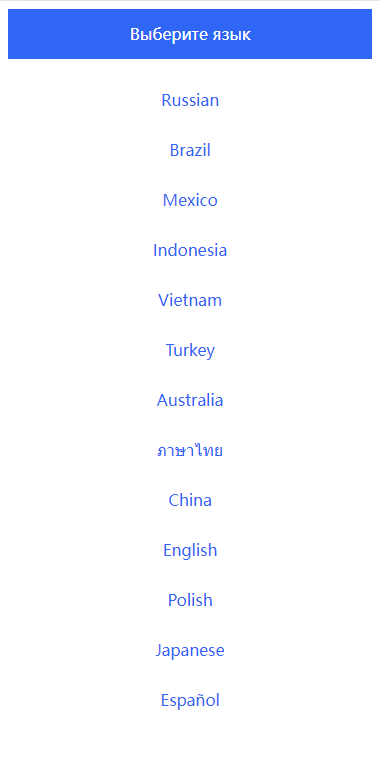Choose the ภาษาไทย option
The image size is (380, 781).
coord(190,450)
